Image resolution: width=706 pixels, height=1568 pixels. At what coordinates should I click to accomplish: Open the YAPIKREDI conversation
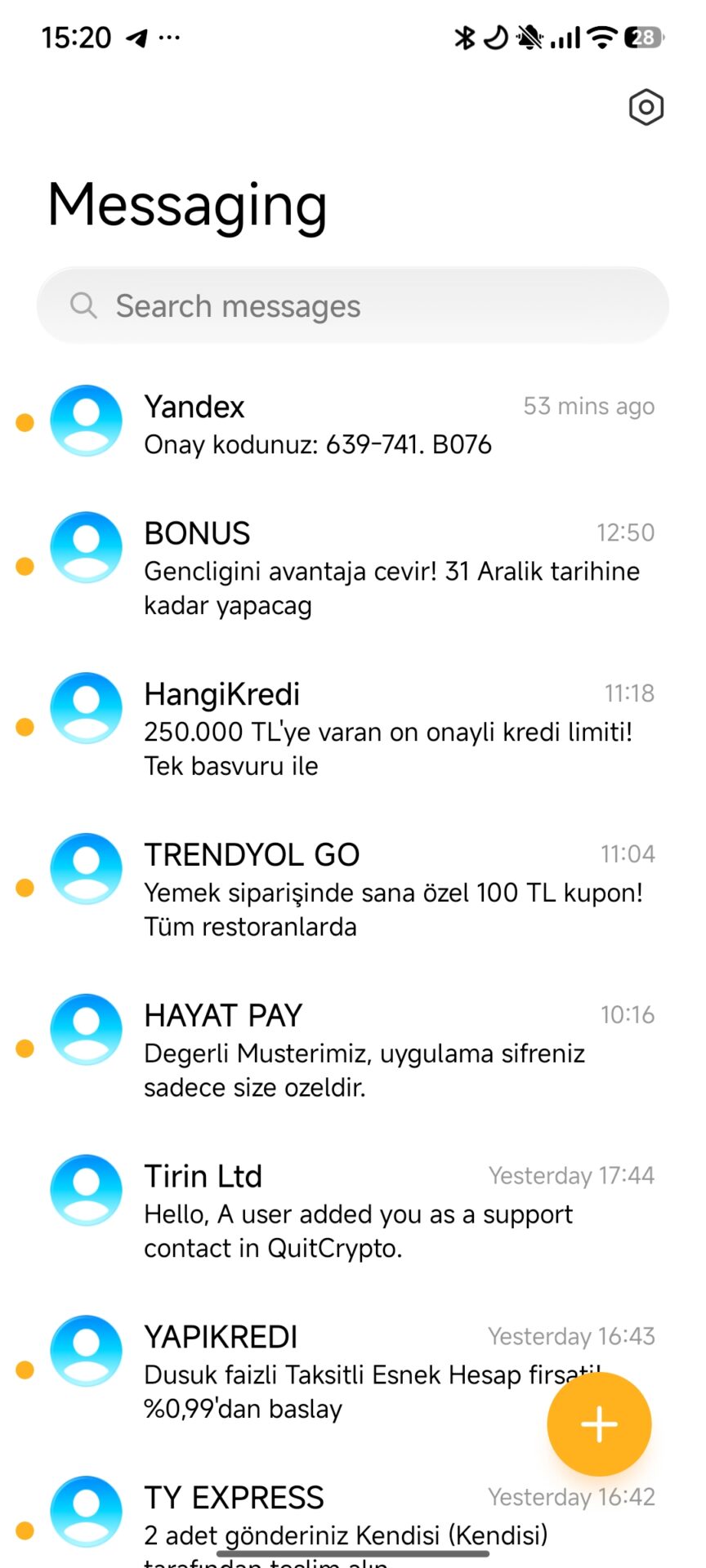[327, 1372]
